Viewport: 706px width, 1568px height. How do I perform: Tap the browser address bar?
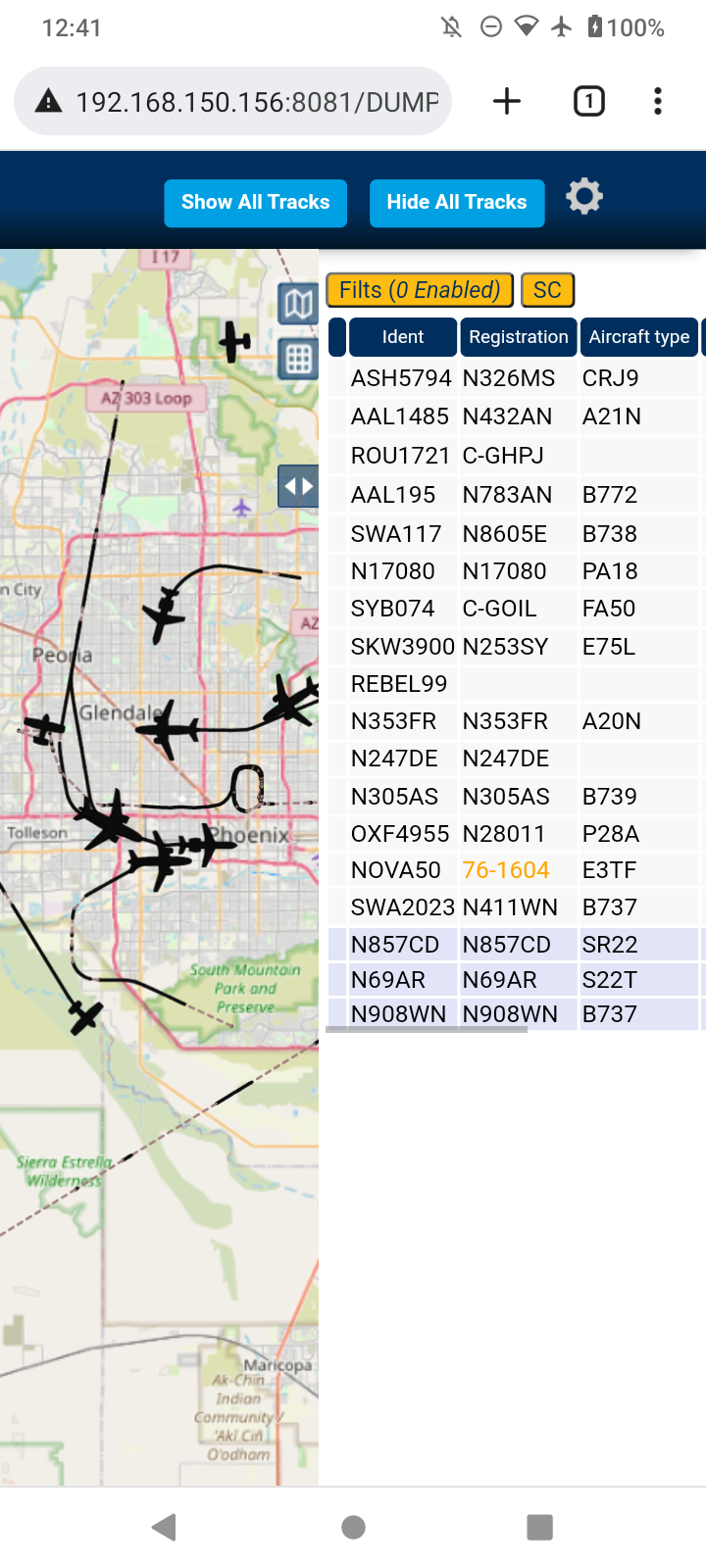[x=233, y=101]
